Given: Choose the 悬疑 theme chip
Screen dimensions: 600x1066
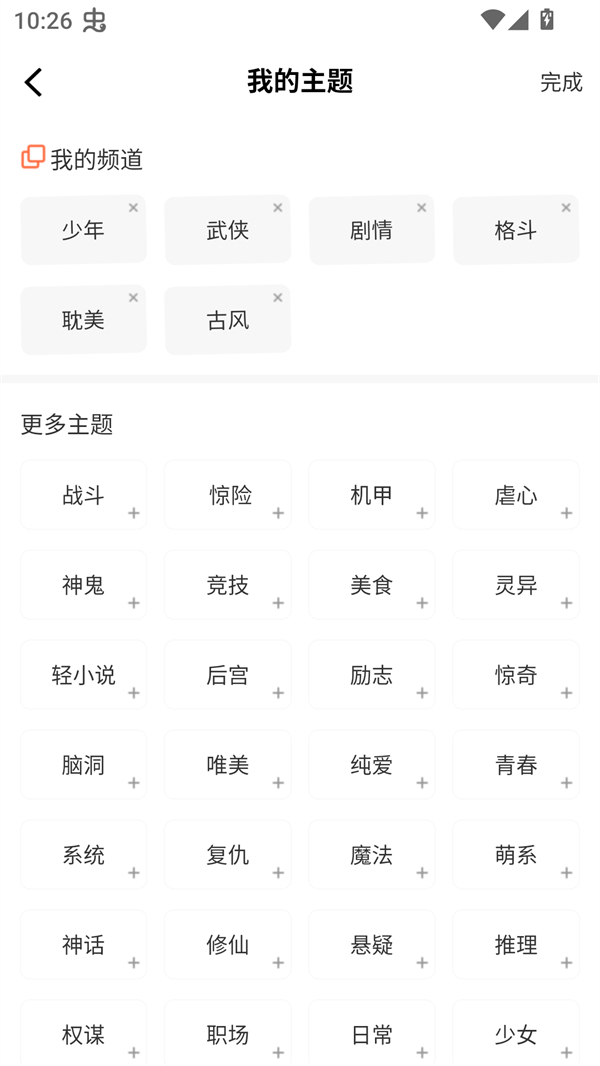Looking at the screenshot, I should click(x=372, y=945).
